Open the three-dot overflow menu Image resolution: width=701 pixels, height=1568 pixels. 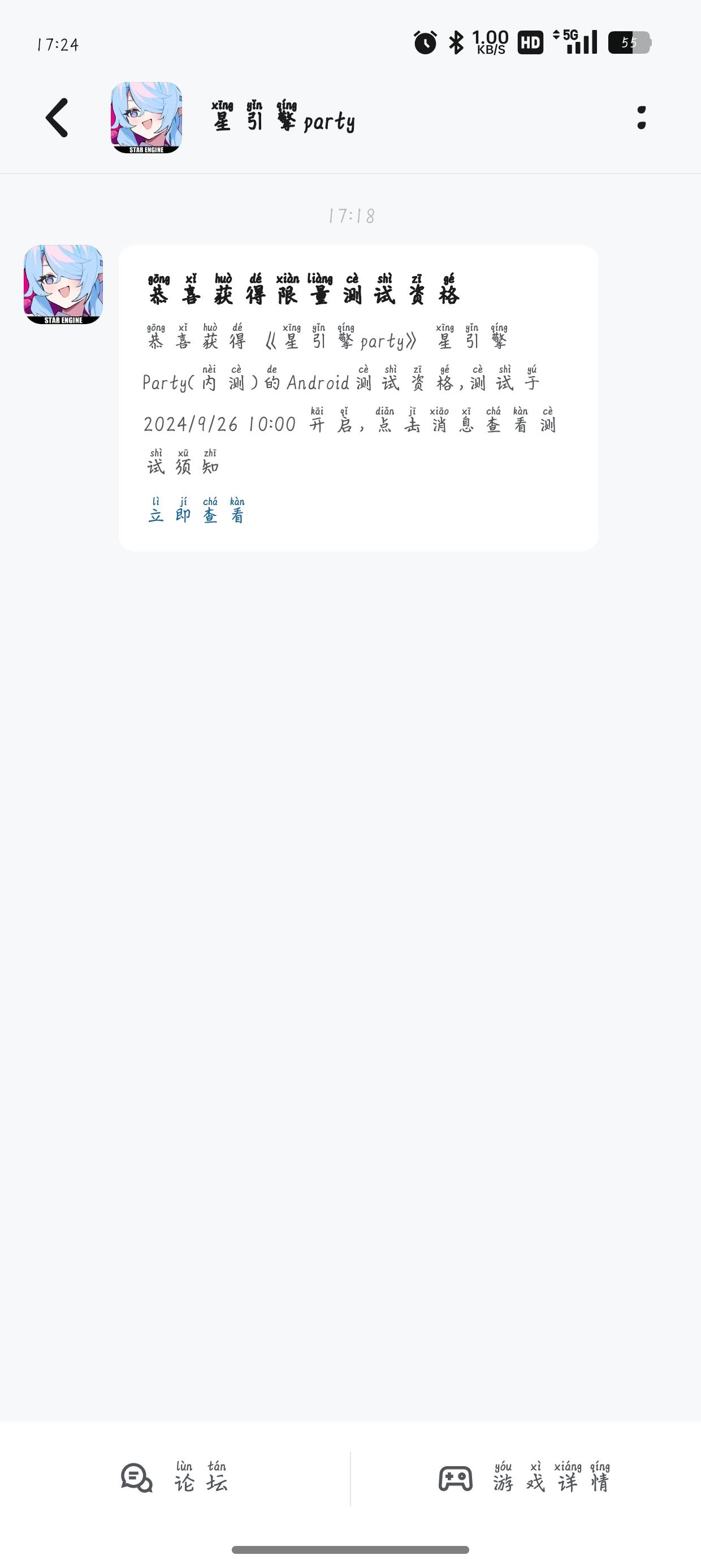(x=642, y=119)
